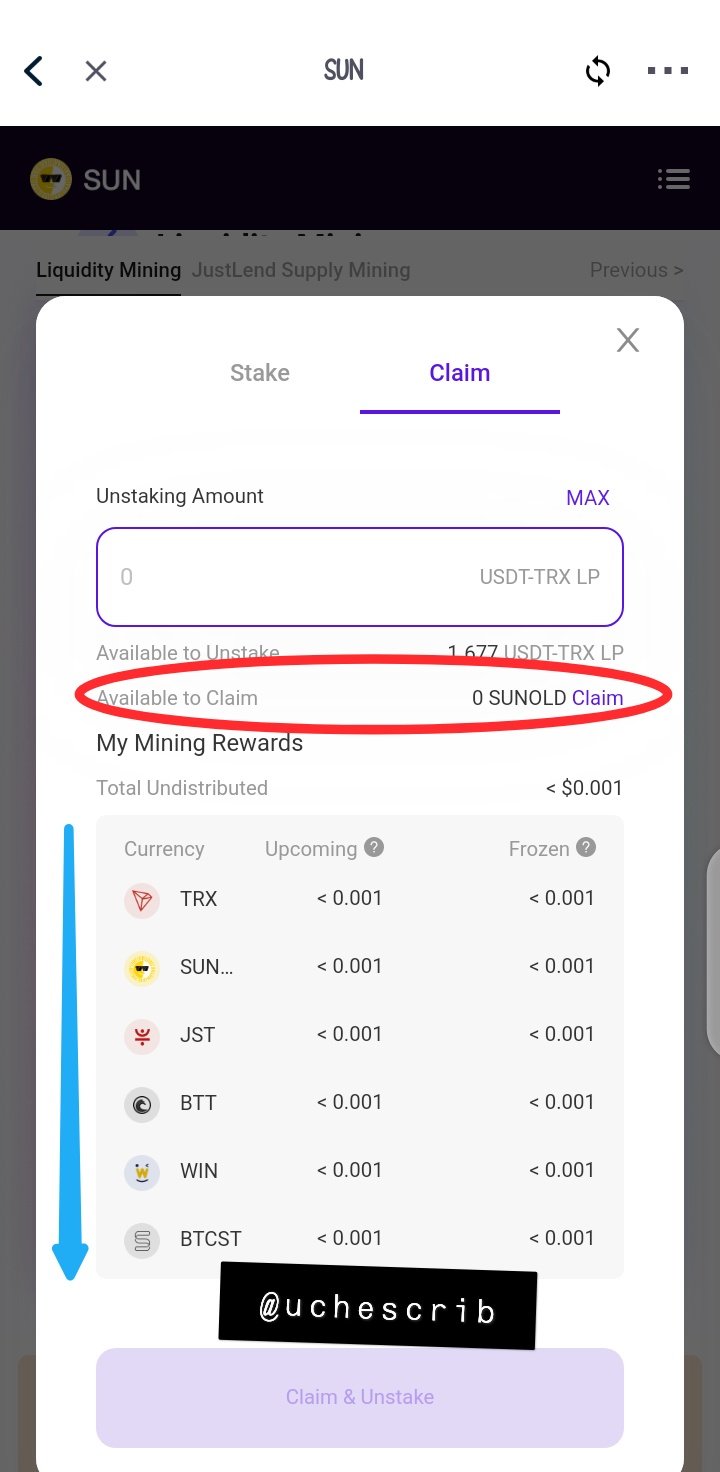The image size is (720, 1472).
Task: Select the Claim tab
Action: pos(460,373)
